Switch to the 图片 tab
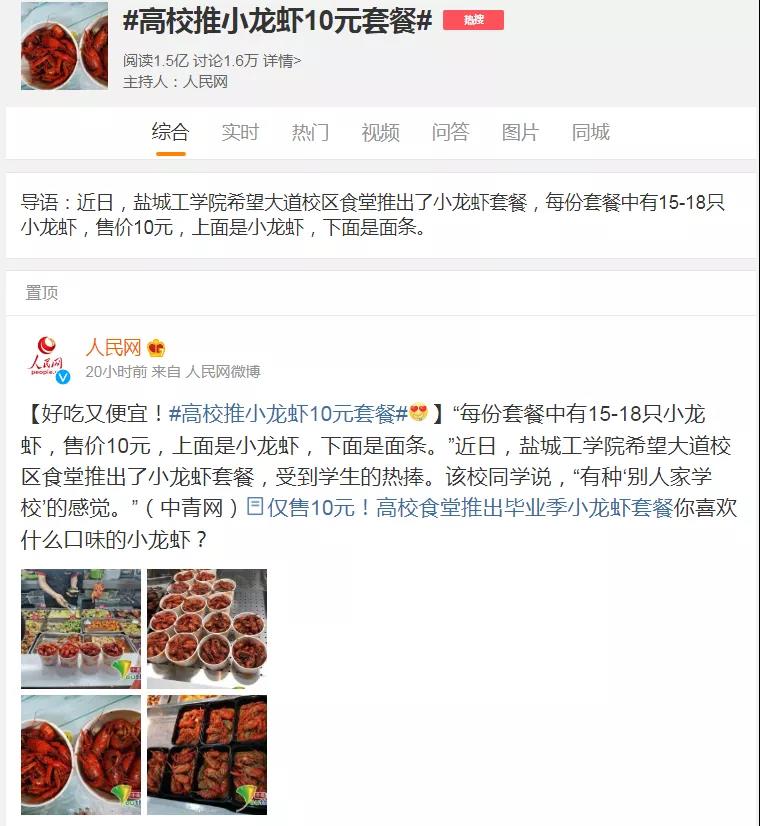The image size is (760, 826). click(x=520, y=132)
